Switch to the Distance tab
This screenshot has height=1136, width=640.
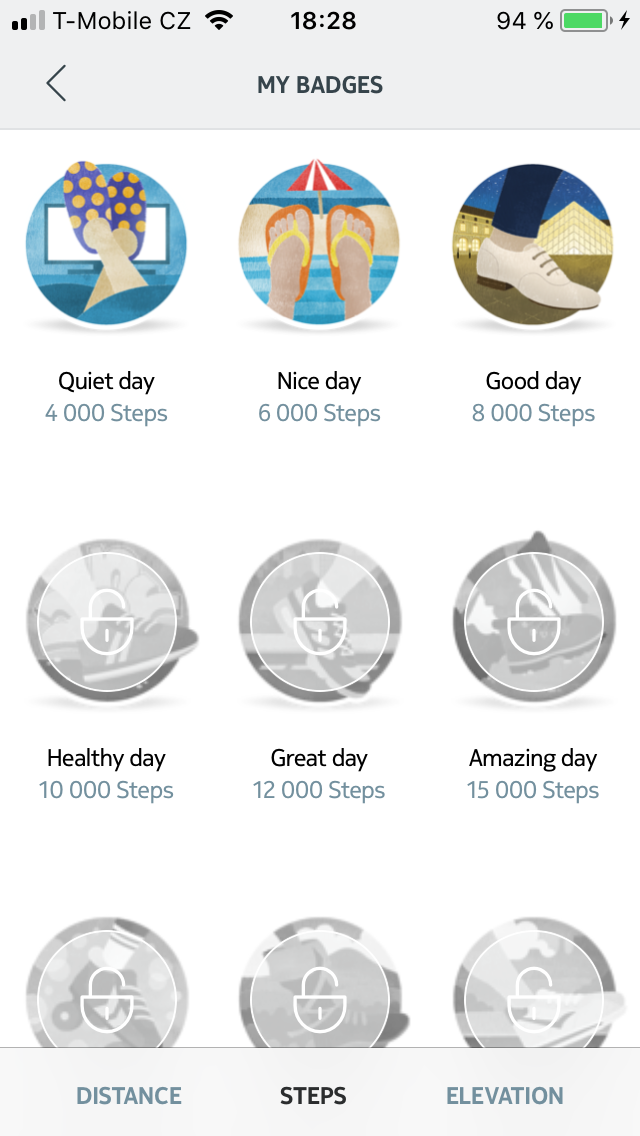coord(129,1096)
